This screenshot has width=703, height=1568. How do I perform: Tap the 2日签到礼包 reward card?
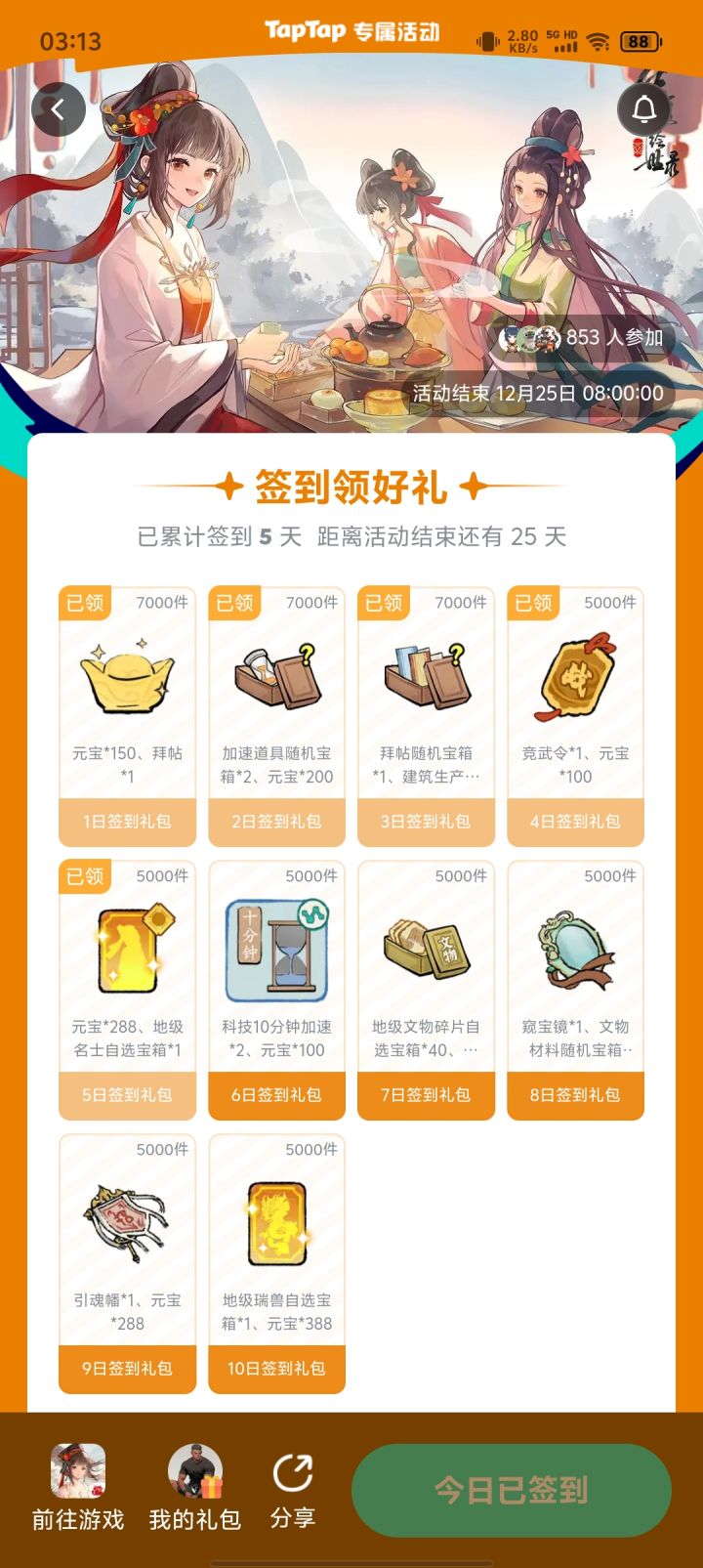click(276, 713)
